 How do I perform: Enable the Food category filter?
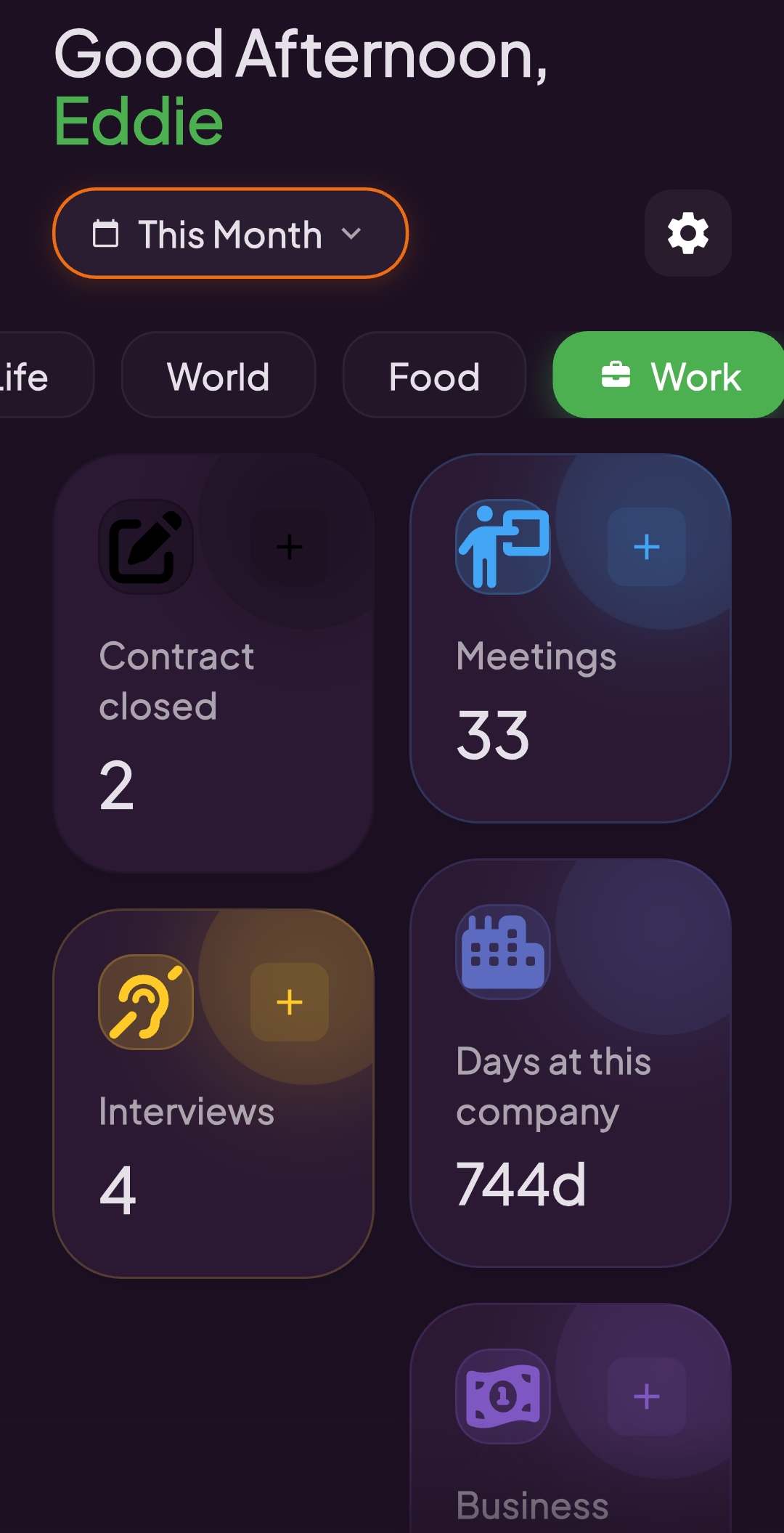[434, 376]
